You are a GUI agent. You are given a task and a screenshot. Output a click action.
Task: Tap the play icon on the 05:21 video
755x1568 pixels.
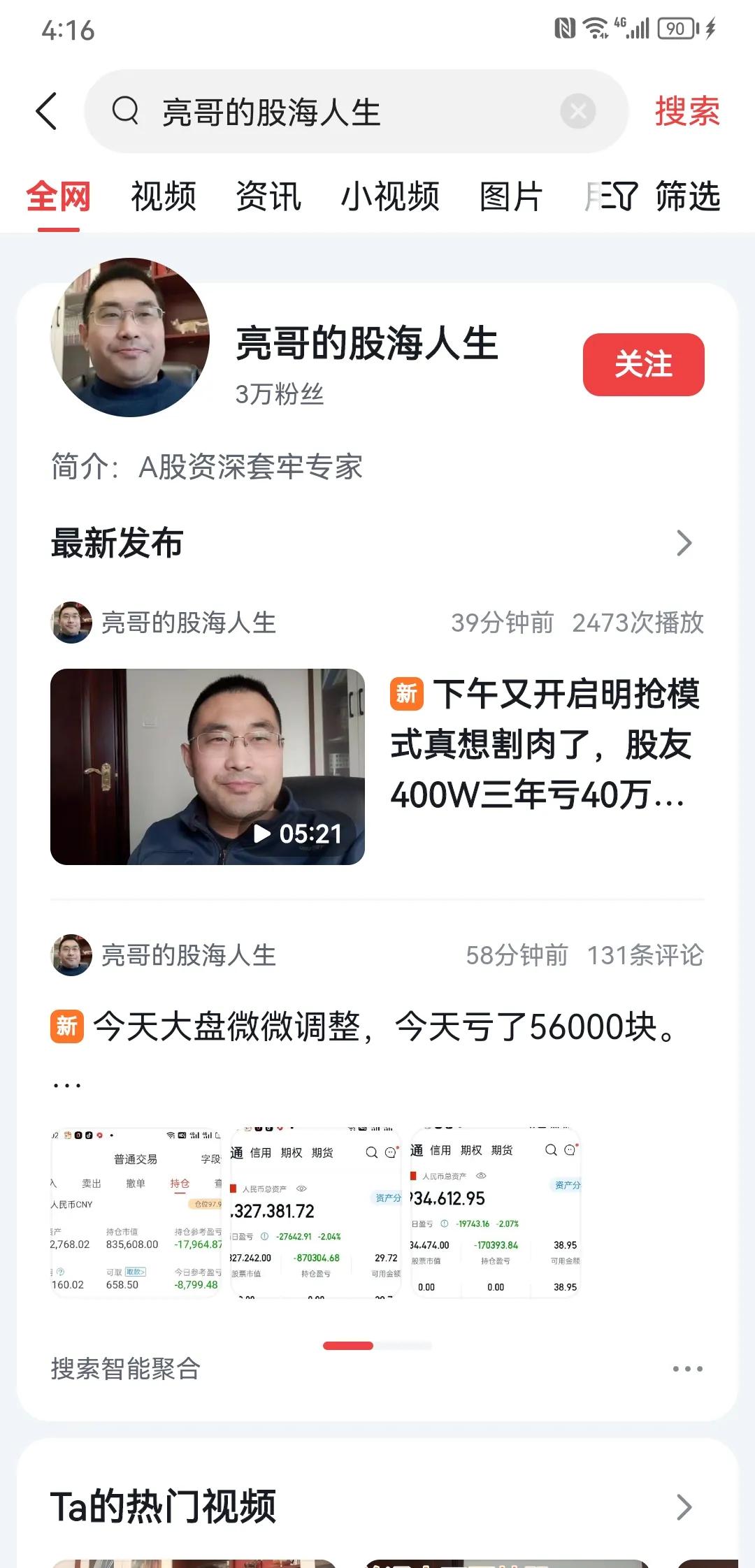264,834
